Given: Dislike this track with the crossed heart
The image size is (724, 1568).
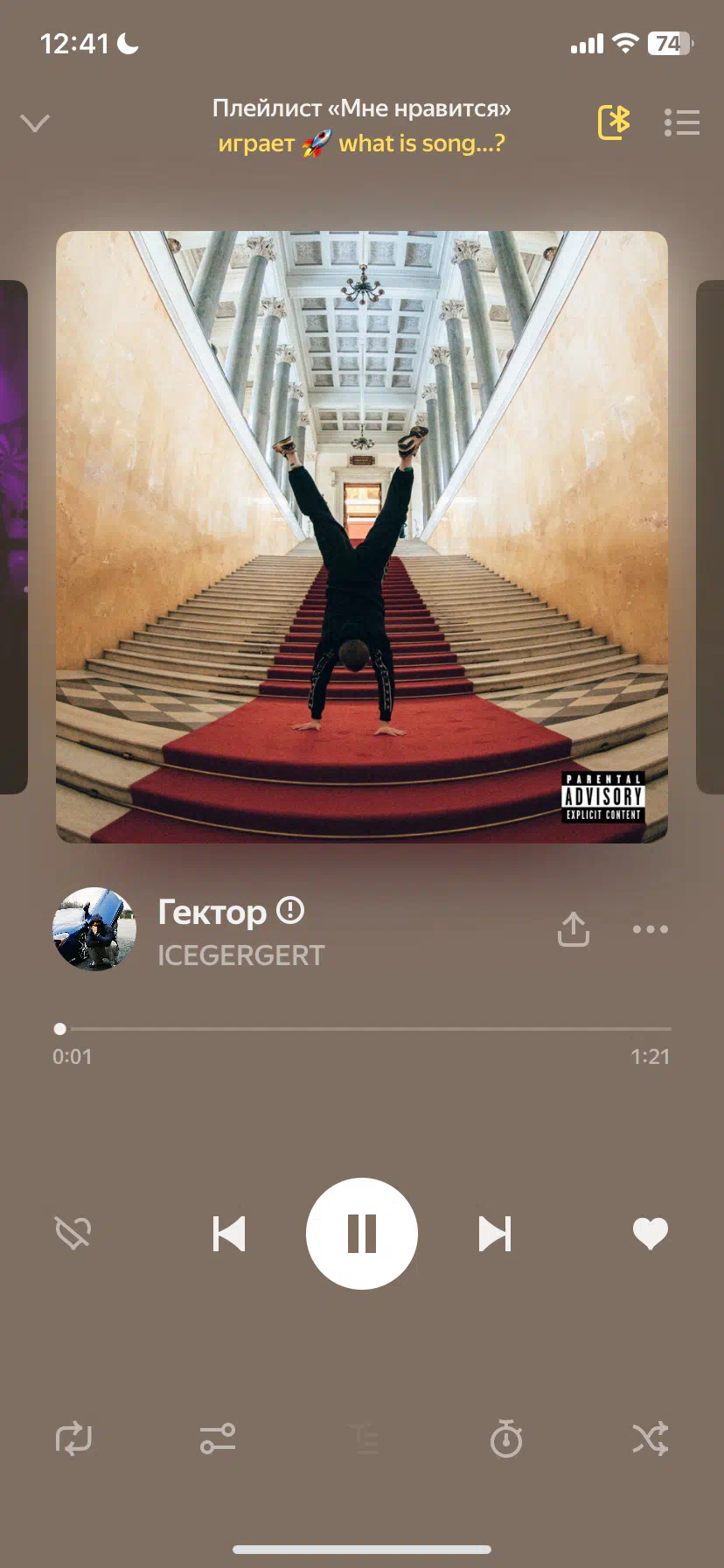Looking at the screenshot, I should (x=73, y=1233).
